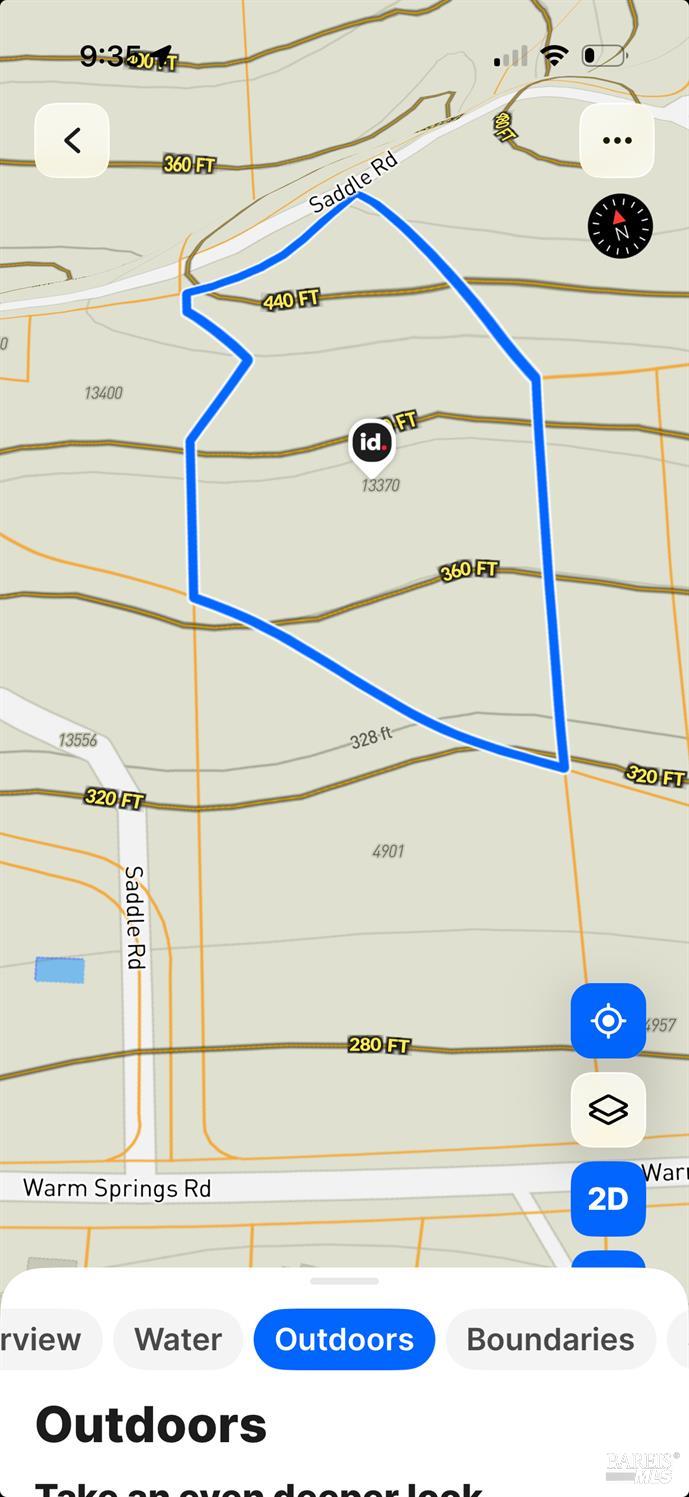Select the Outdoors tab

click(344, 1339)
